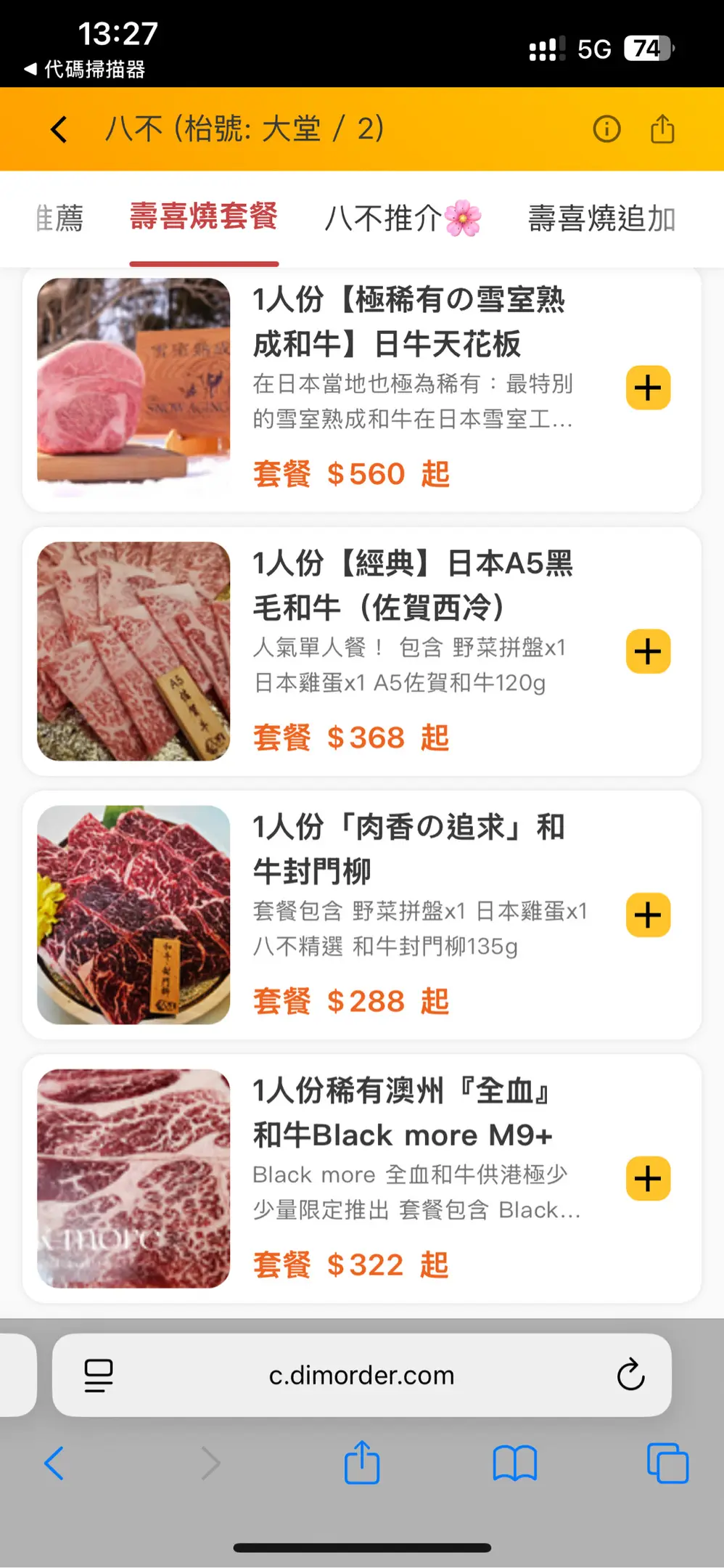Show all open Safari tabs
Screen dimensions: 724x1568
667,1463
